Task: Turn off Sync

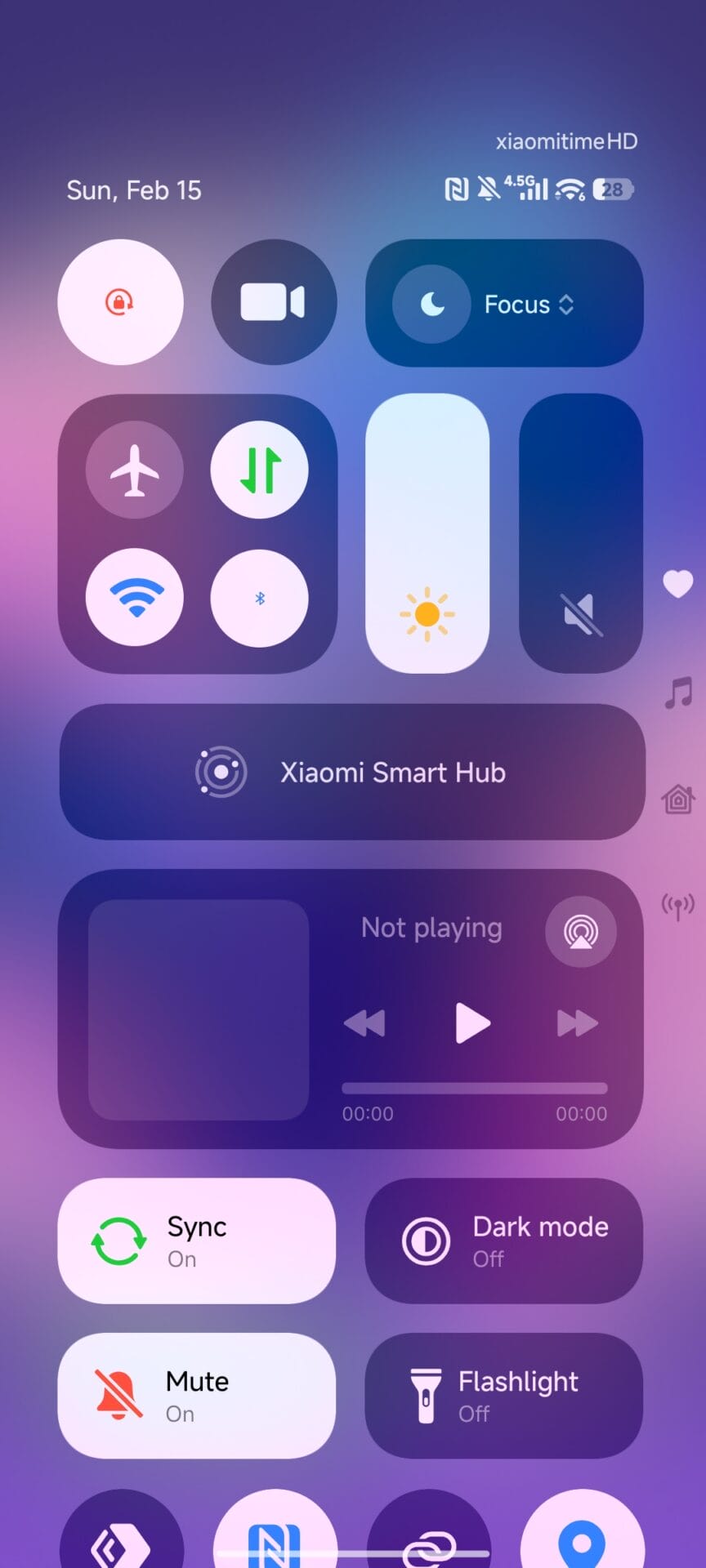Action: click(196, 1241)
